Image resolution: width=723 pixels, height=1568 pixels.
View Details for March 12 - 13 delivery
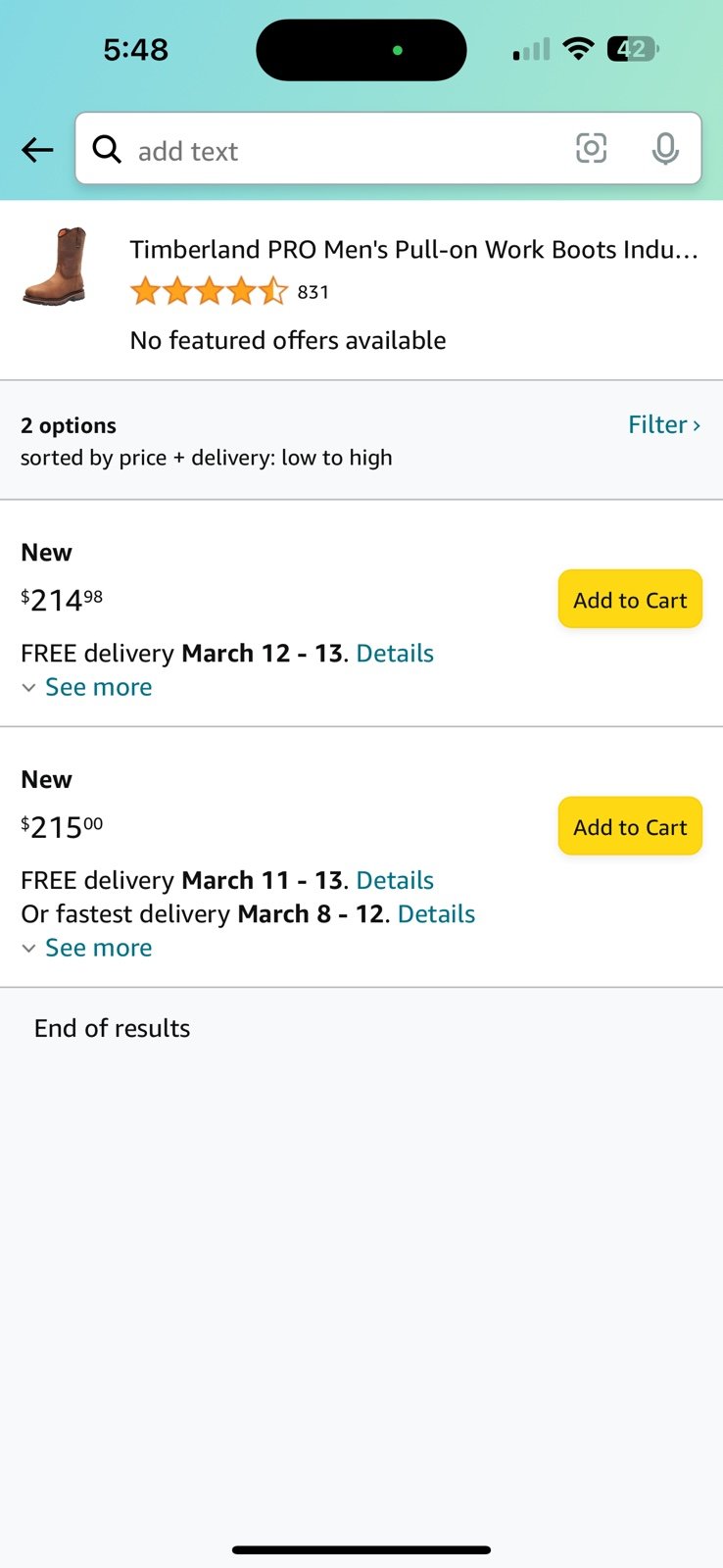point(395,654)
